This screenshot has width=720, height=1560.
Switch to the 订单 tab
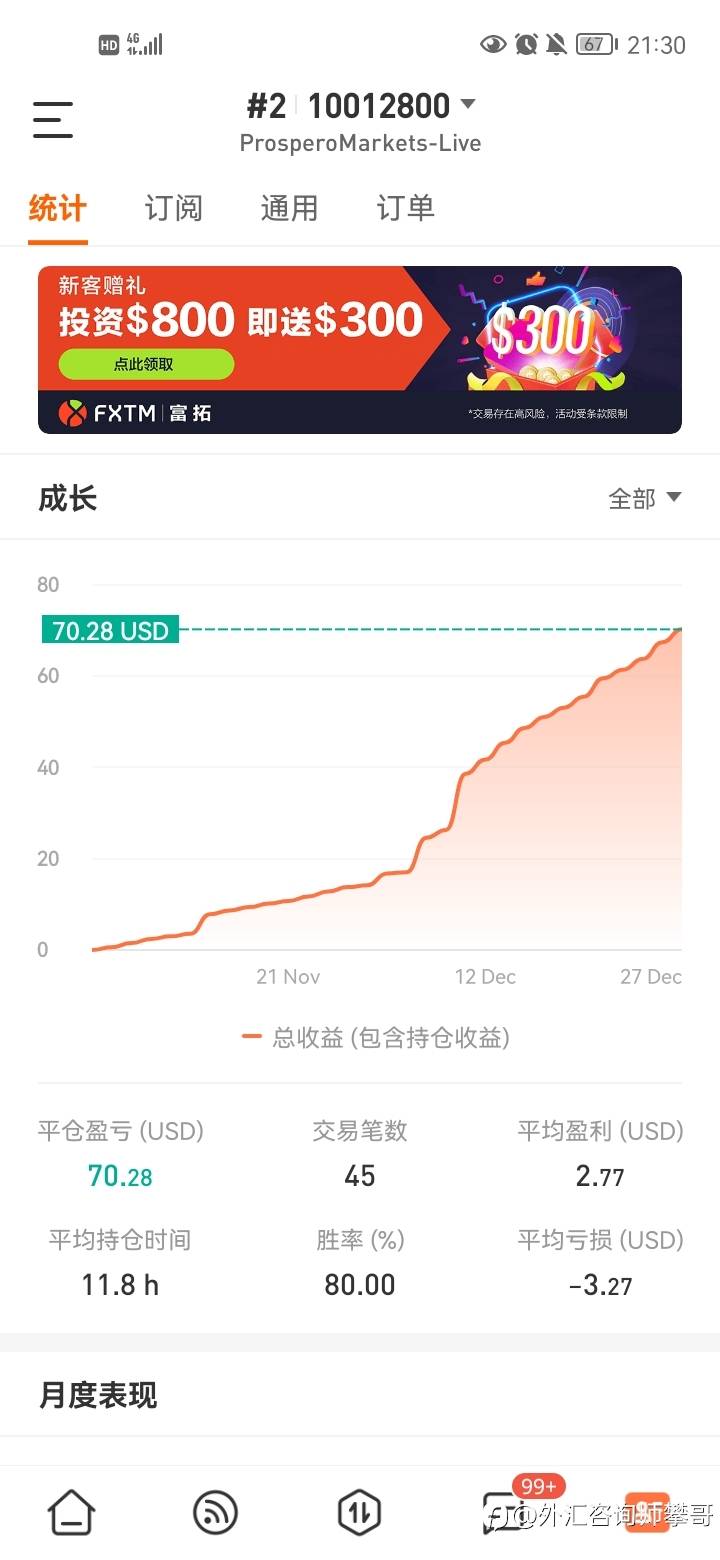point(405,208)
